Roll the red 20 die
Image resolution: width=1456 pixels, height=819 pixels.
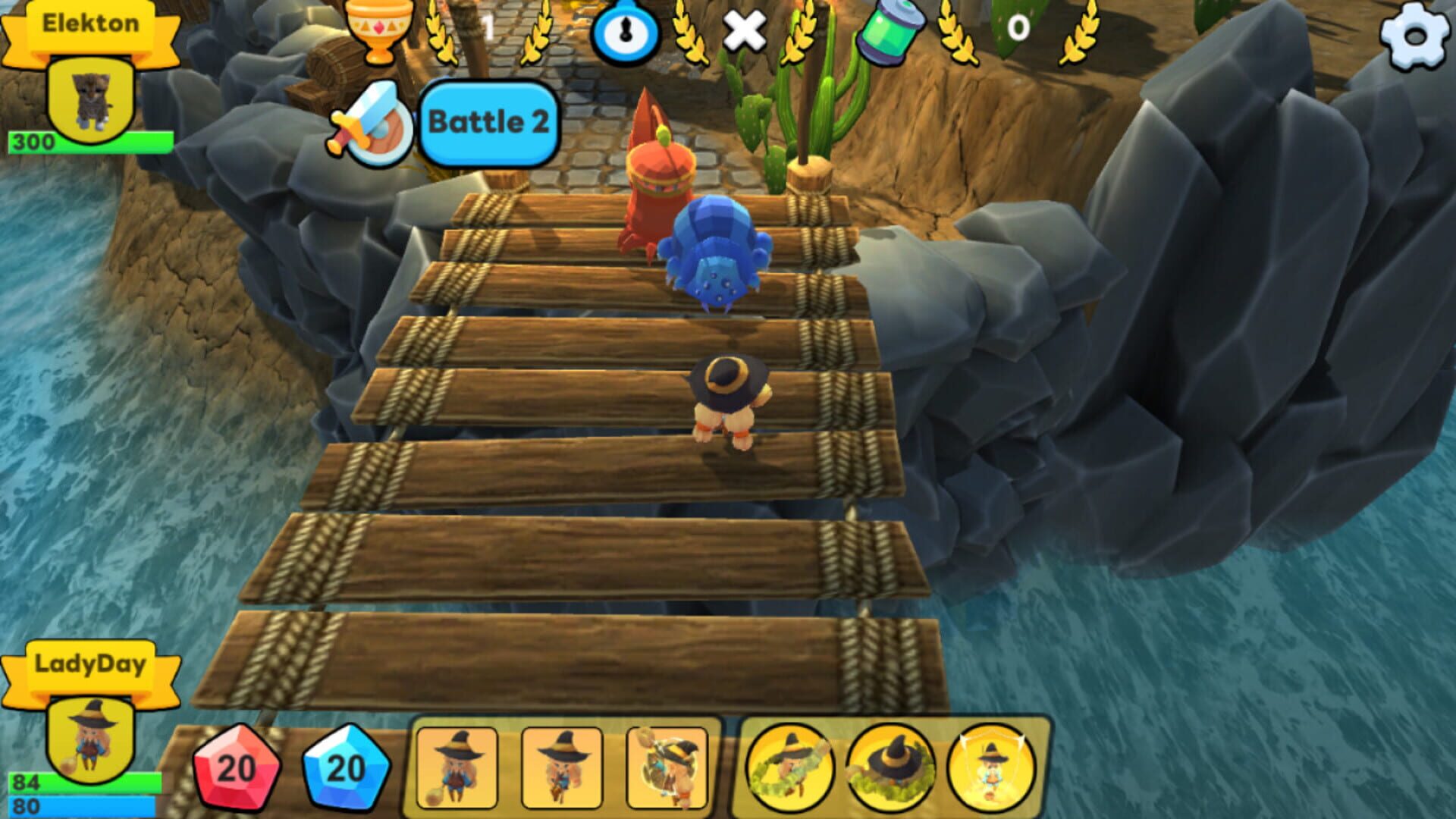236,768
